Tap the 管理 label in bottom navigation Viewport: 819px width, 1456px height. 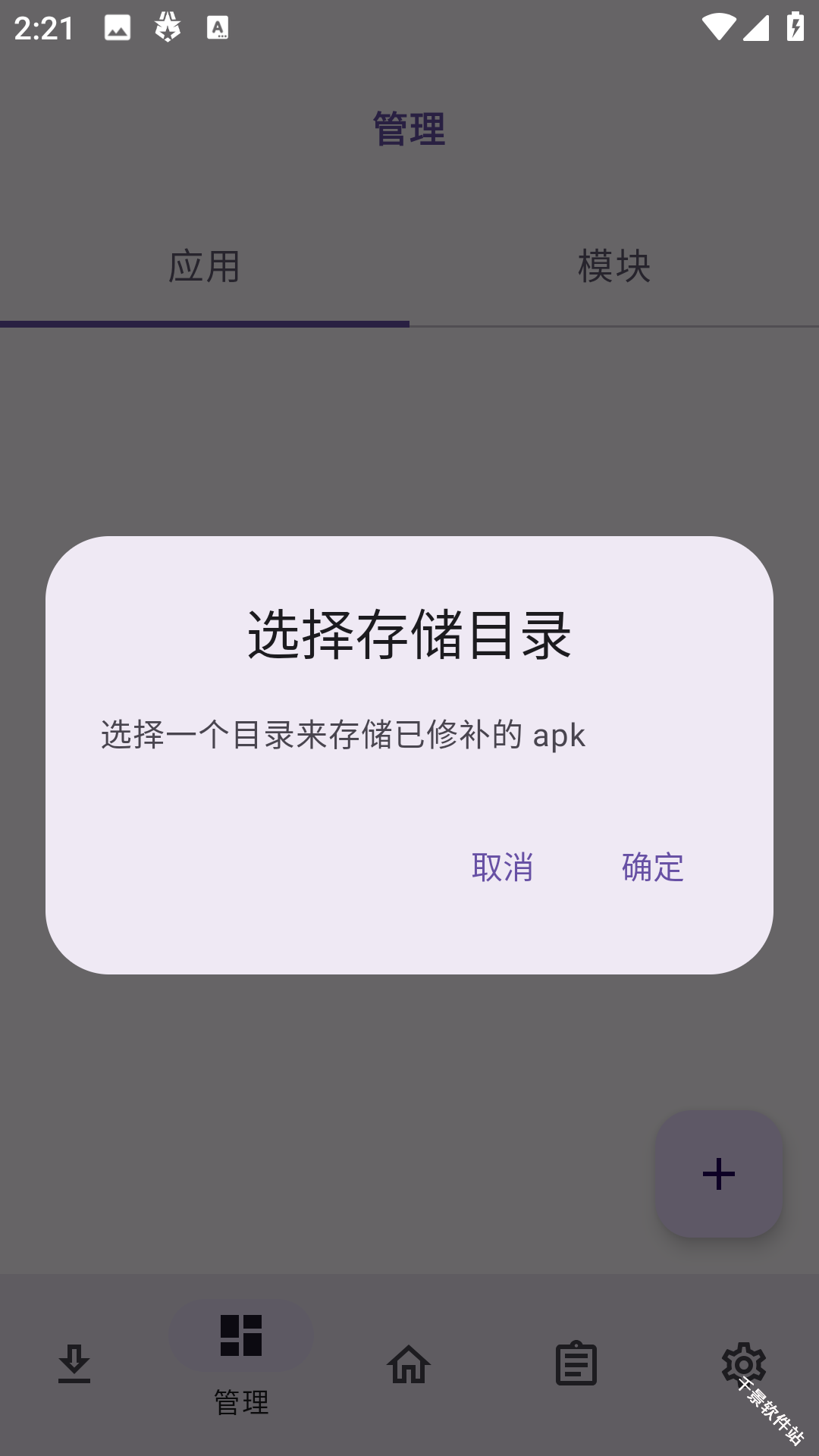(241, 1403)
